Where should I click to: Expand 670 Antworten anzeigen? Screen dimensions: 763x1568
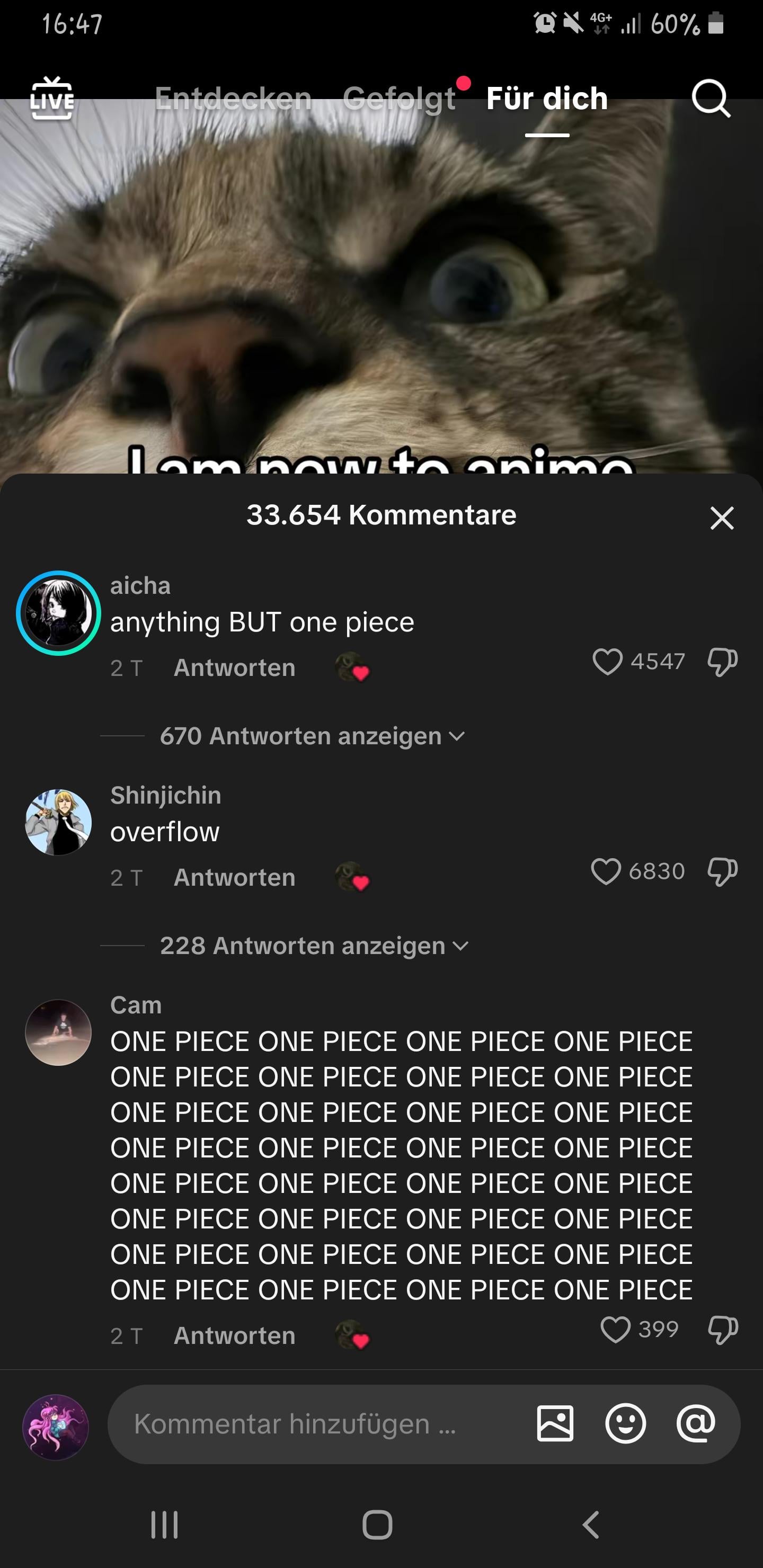pos(312,736)
